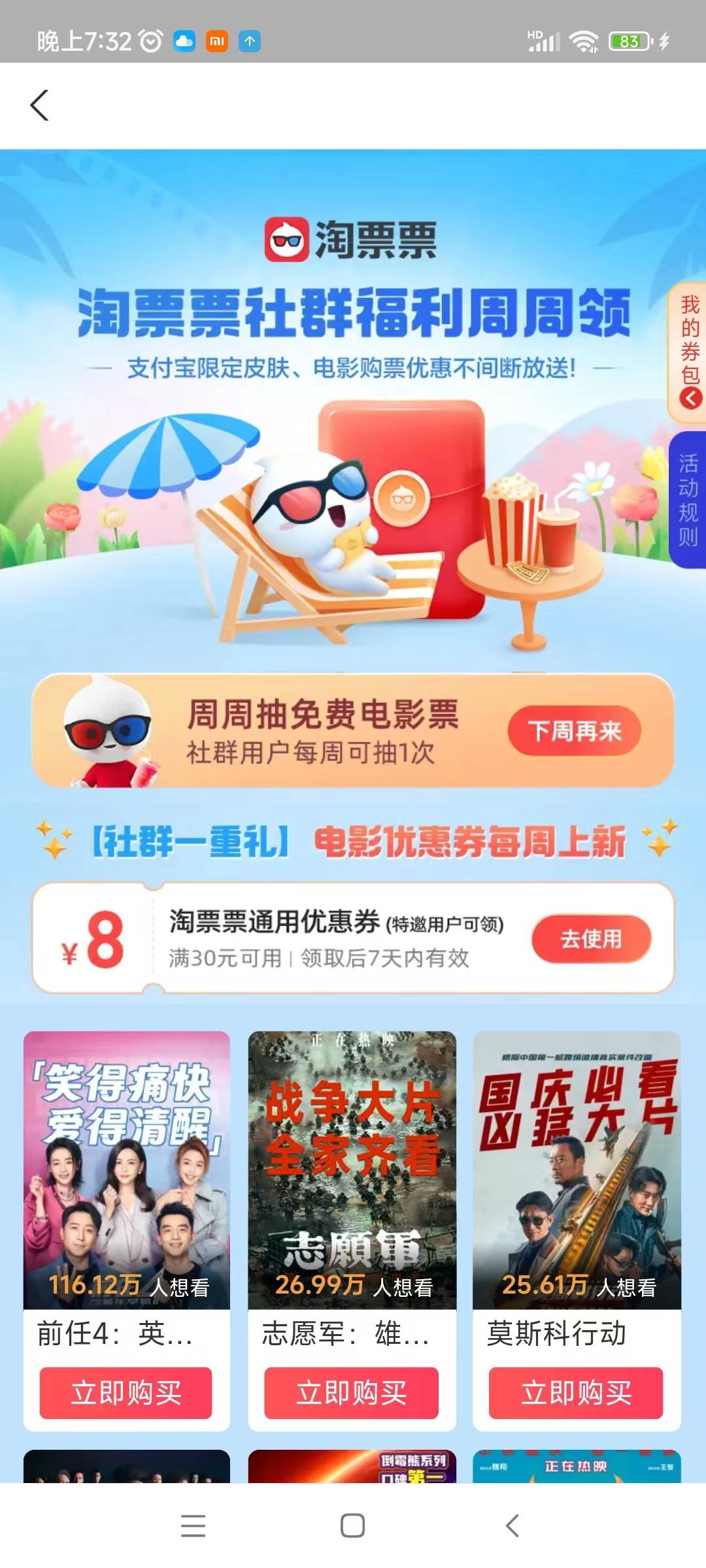Tap 去使用 on the ¥8 coupon
Screen dimensions: 706x1568
coord(591,939)
